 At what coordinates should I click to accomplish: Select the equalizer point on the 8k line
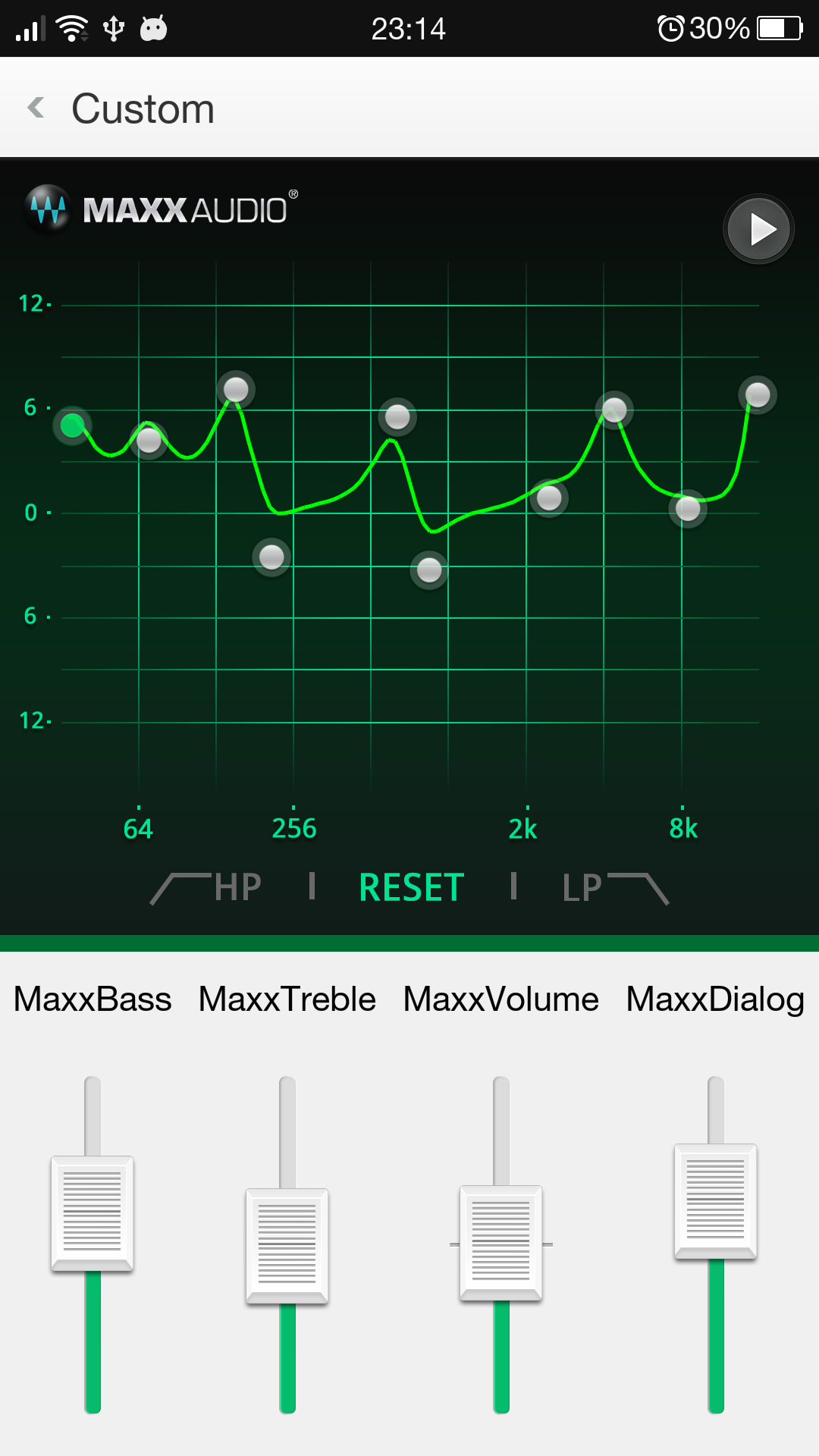tap(688, 508)
